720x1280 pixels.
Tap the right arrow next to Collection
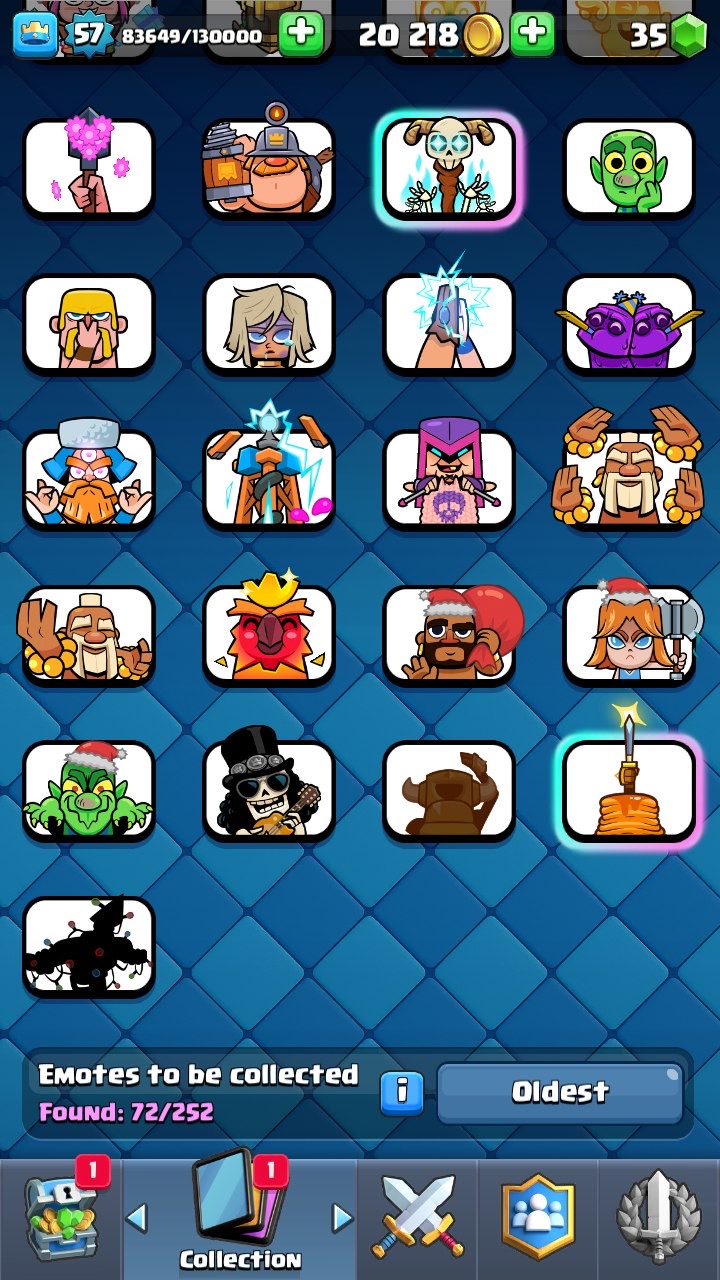coord(342,1218)
